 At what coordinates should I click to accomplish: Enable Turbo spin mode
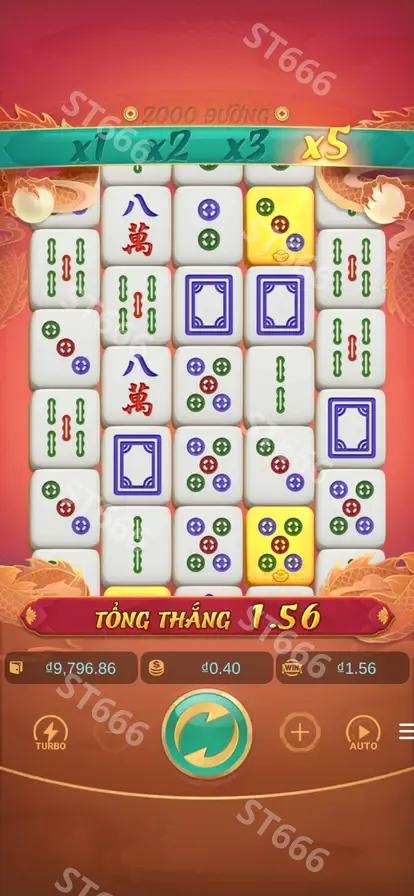pyautogui.click(x=51, y=733)
